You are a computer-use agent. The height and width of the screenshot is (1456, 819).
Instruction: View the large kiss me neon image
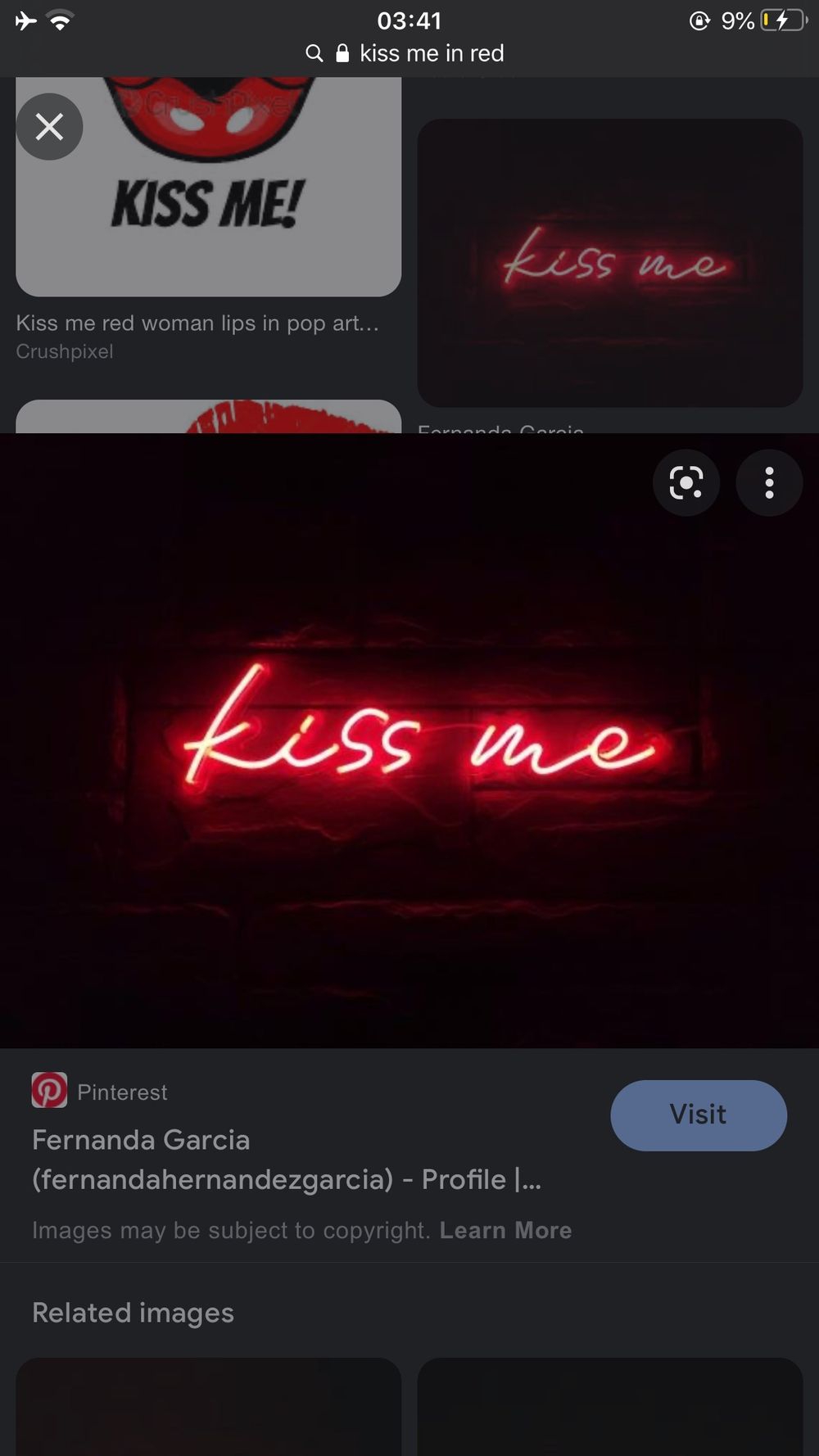coord(409,740)
